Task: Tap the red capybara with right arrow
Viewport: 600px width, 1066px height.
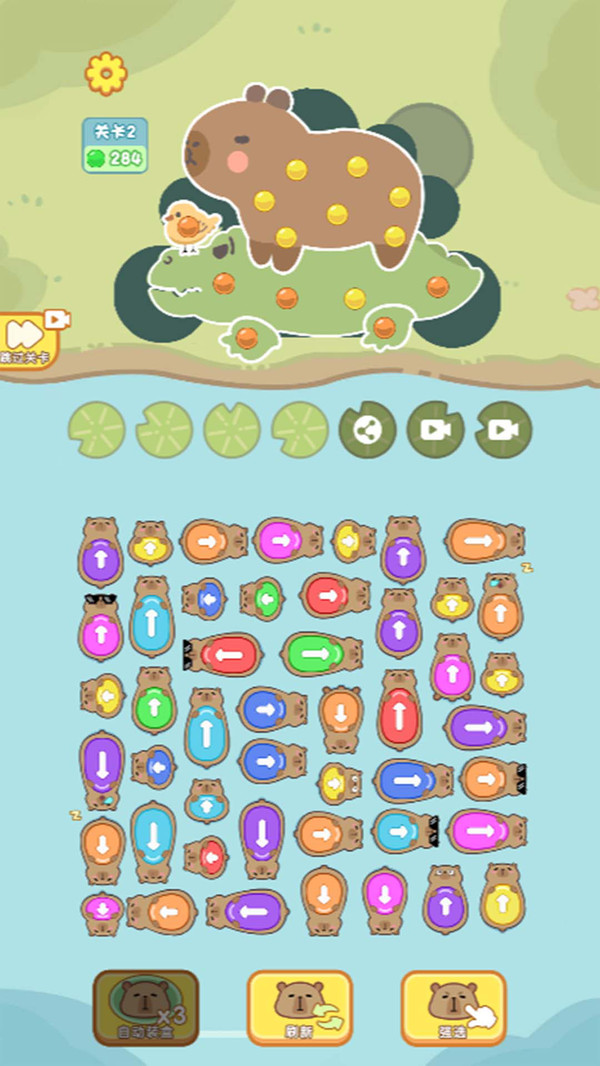Action: (335, 595)
